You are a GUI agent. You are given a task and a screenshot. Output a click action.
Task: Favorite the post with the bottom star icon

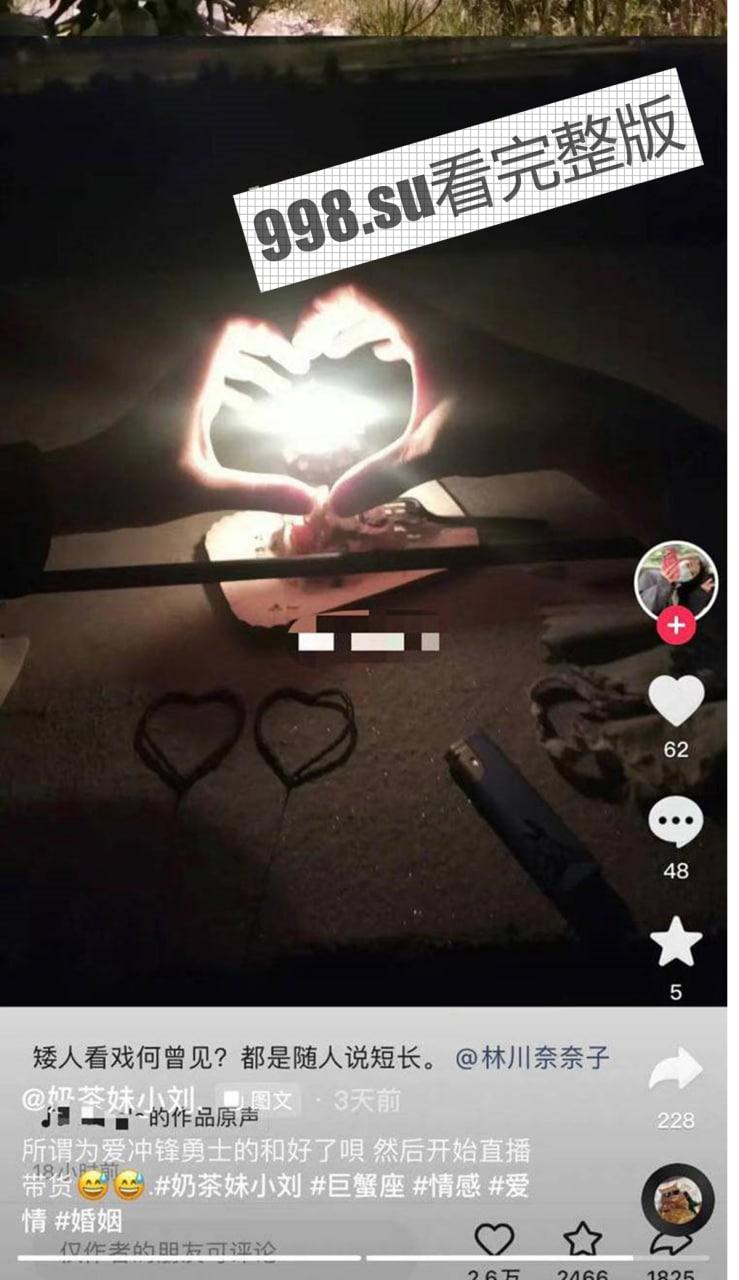tap(582, 1239)
